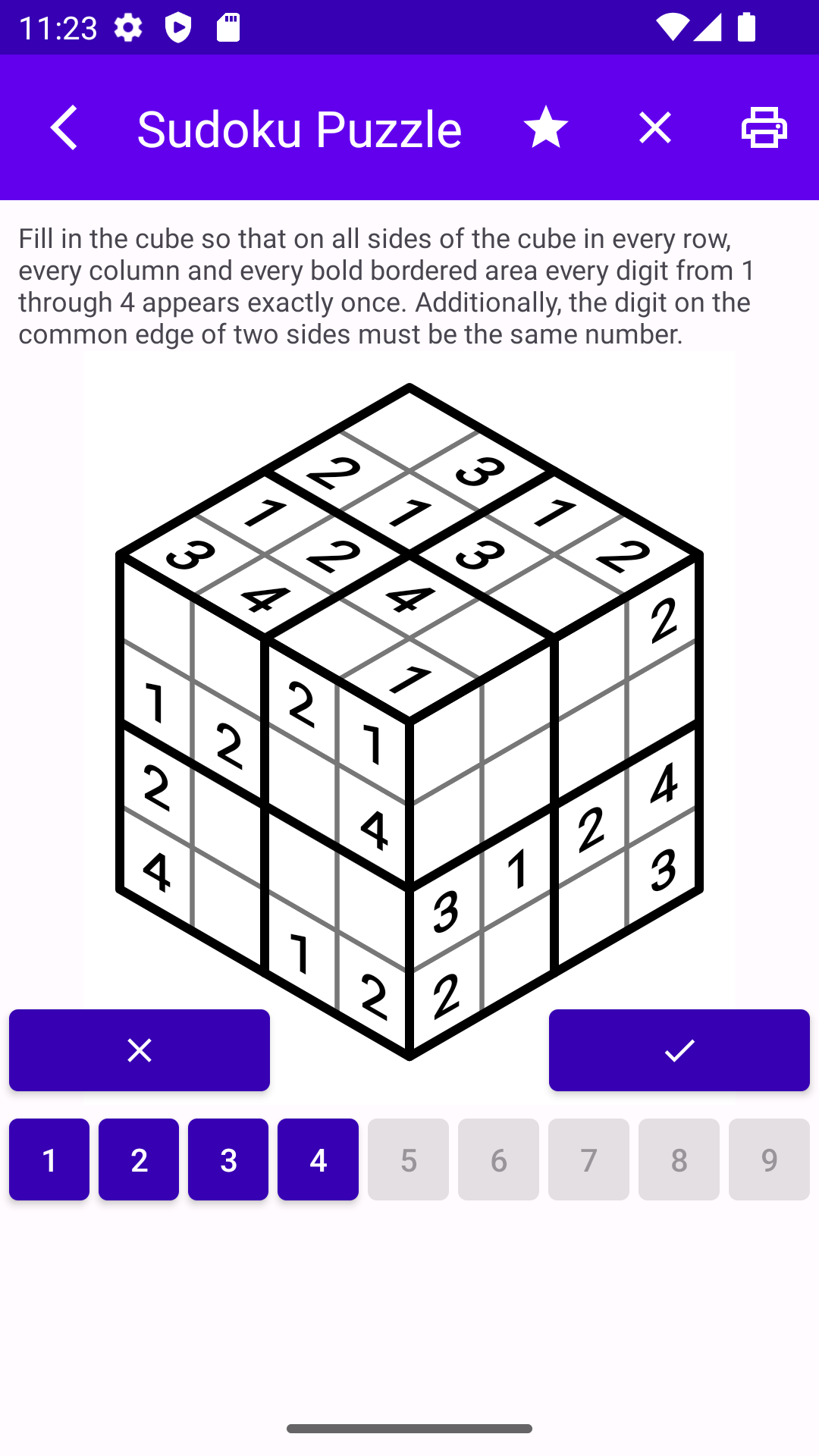Tap the print icon in the toolbar

pos(764,128)
